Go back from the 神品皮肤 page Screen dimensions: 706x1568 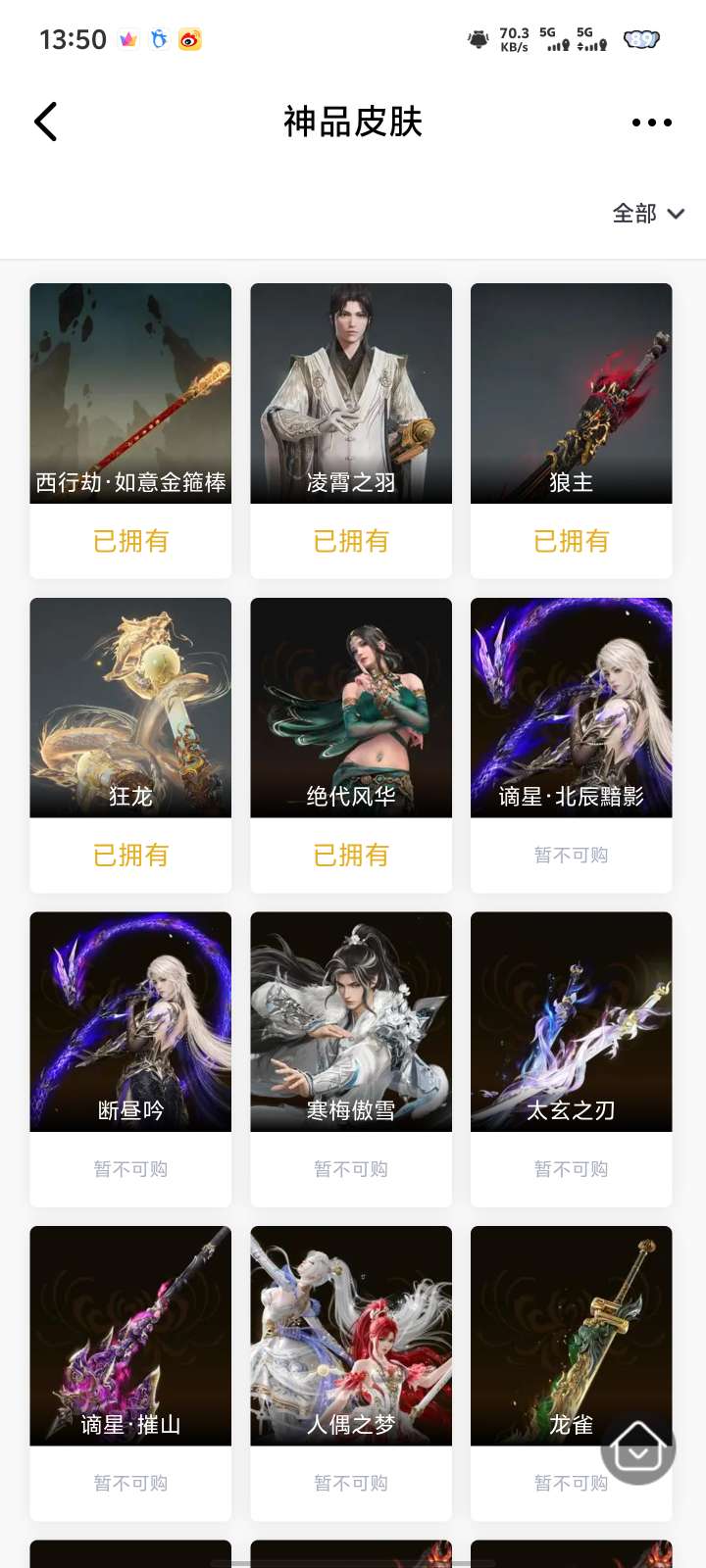(46, 122)
